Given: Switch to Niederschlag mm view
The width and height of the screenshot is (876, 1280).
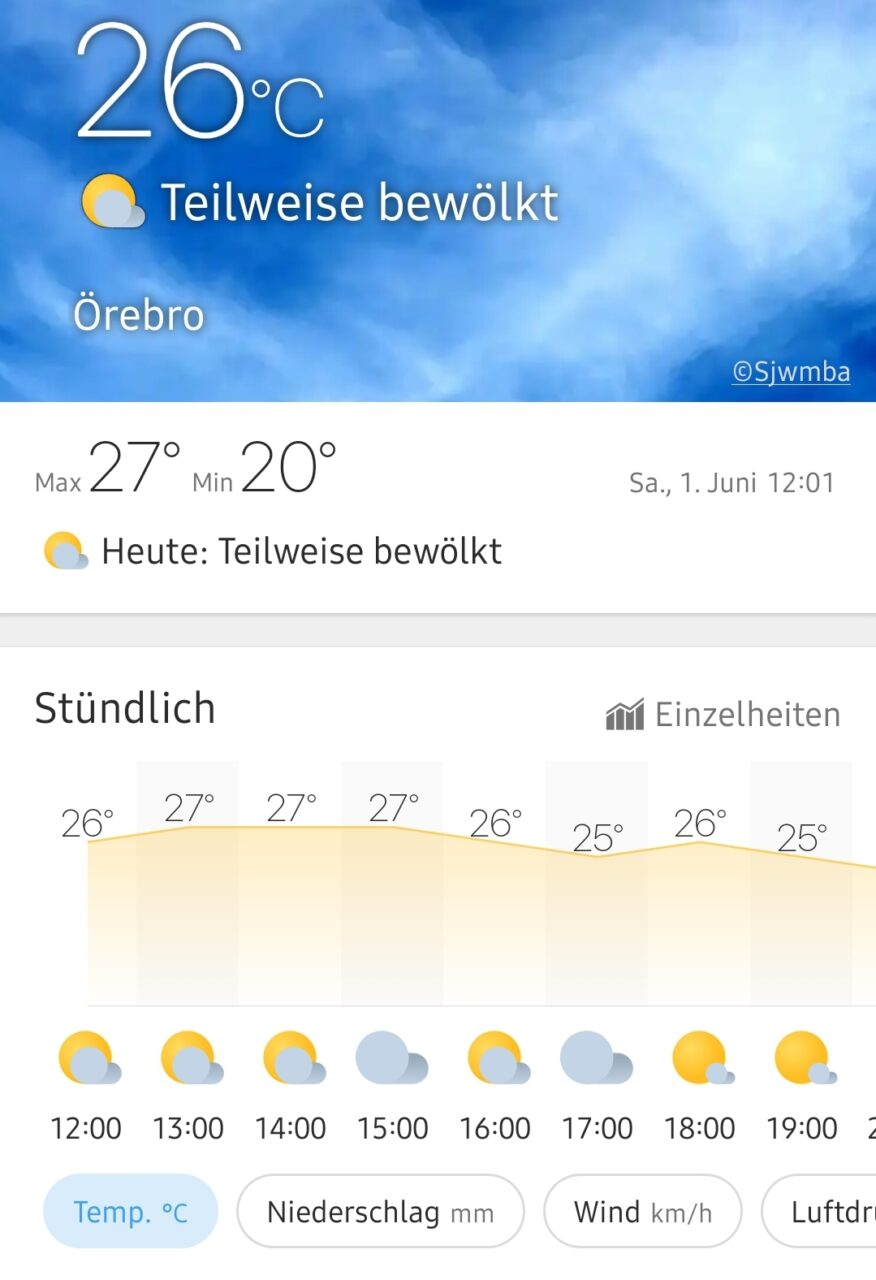Looking at the screenshot, I should (380, 1212).
